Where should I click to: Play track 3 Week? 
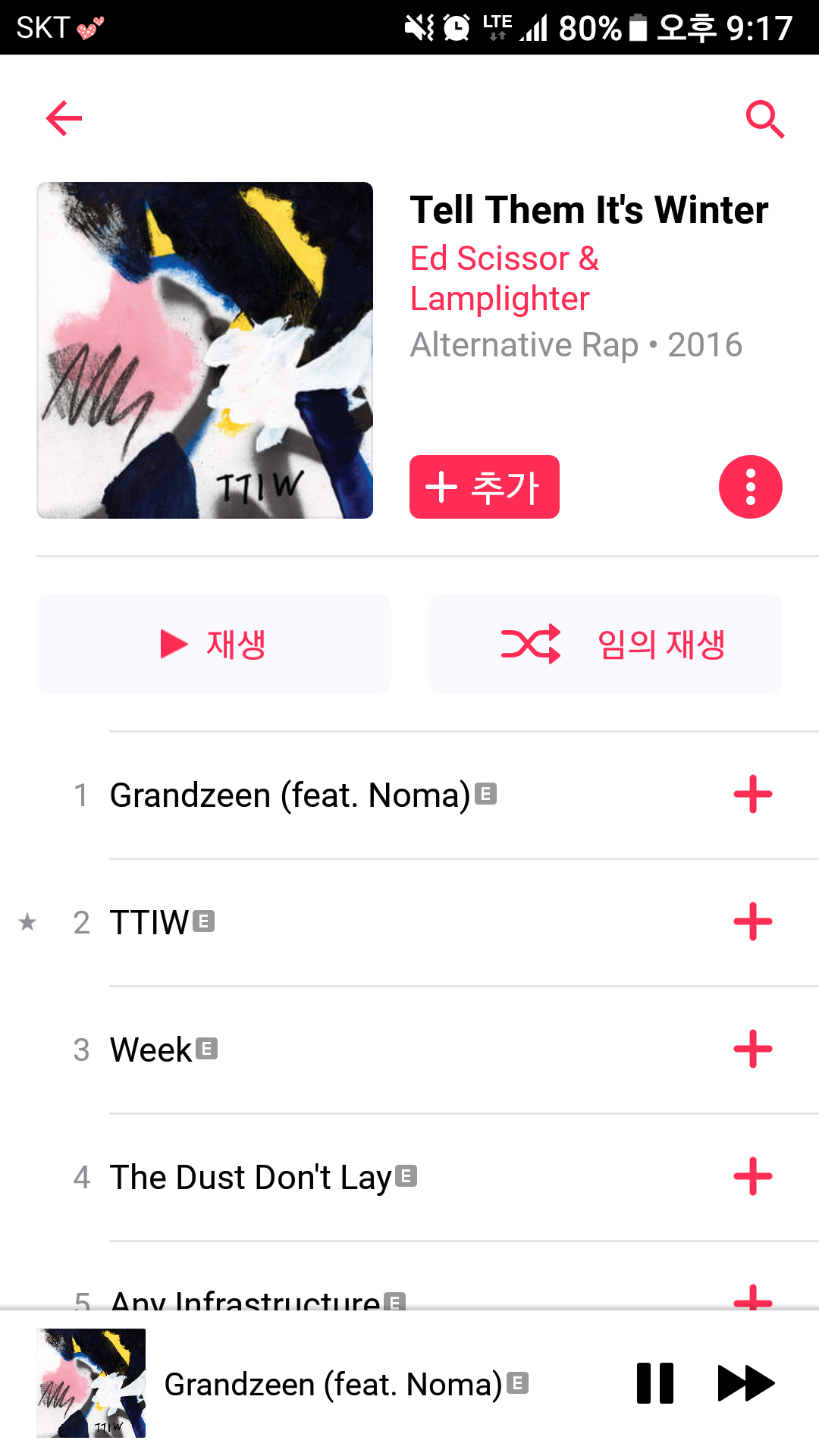coord(151,1050)
